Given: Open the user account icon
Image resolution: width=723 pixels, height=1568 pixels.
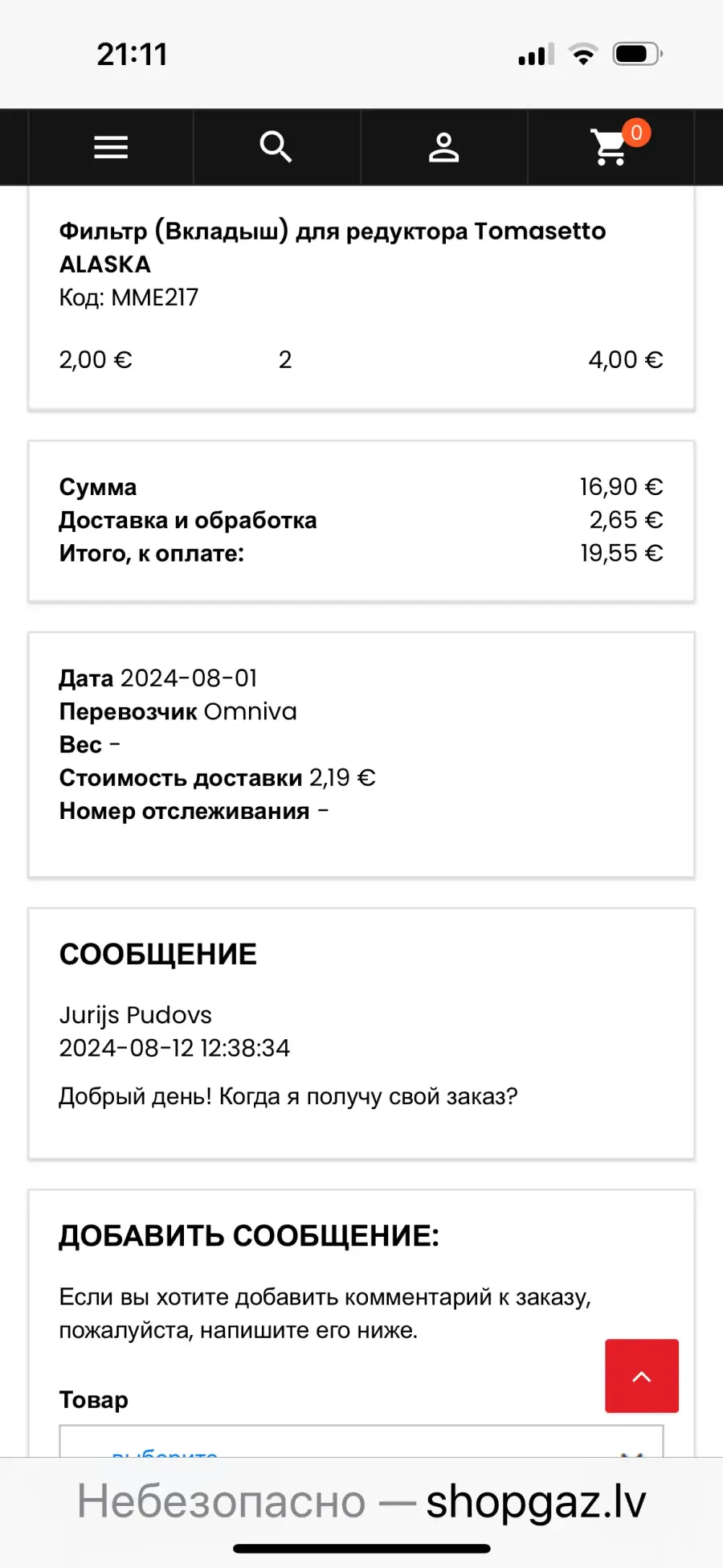Looking at the screenshot, I should (443, 148).
